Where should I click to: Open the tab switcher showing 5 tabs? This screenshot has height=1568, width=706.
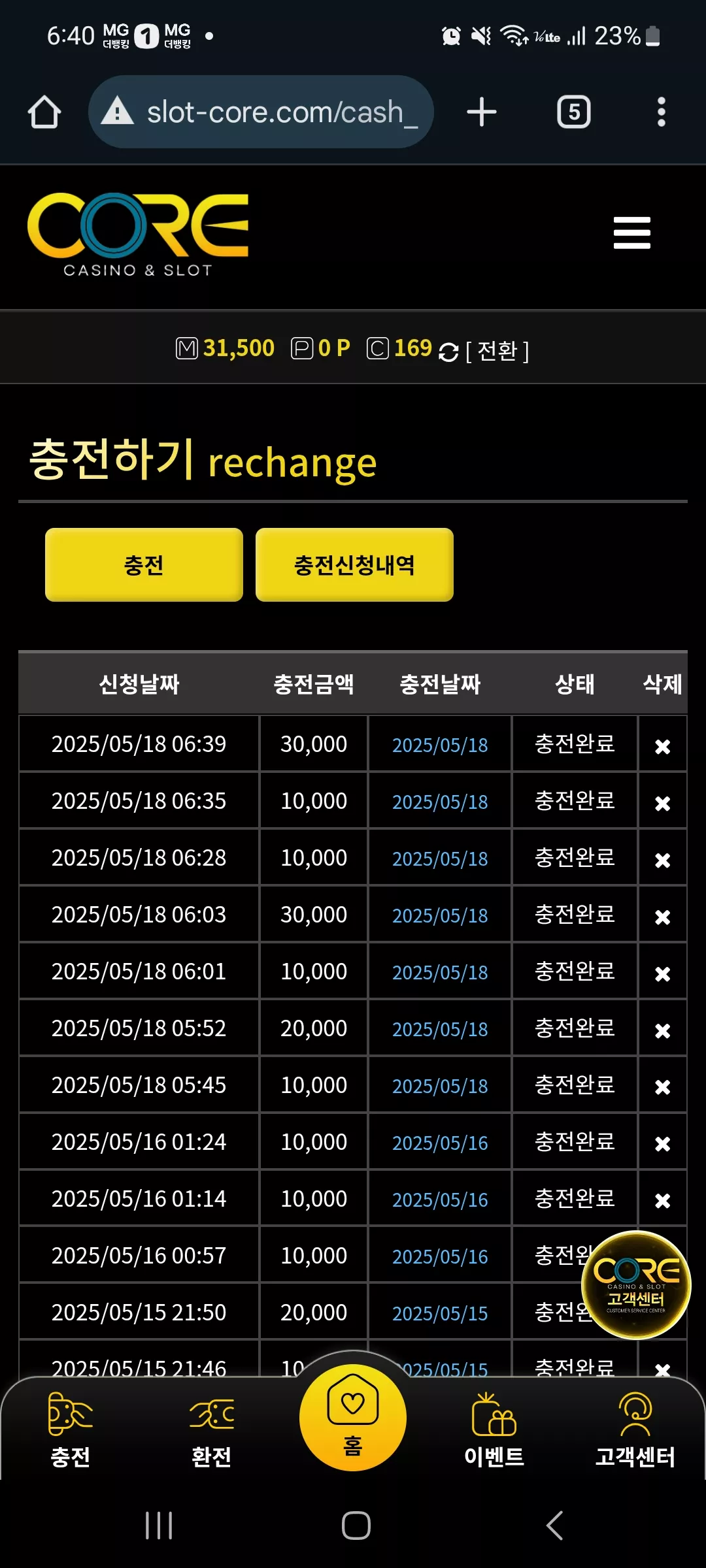click(574, 112)
